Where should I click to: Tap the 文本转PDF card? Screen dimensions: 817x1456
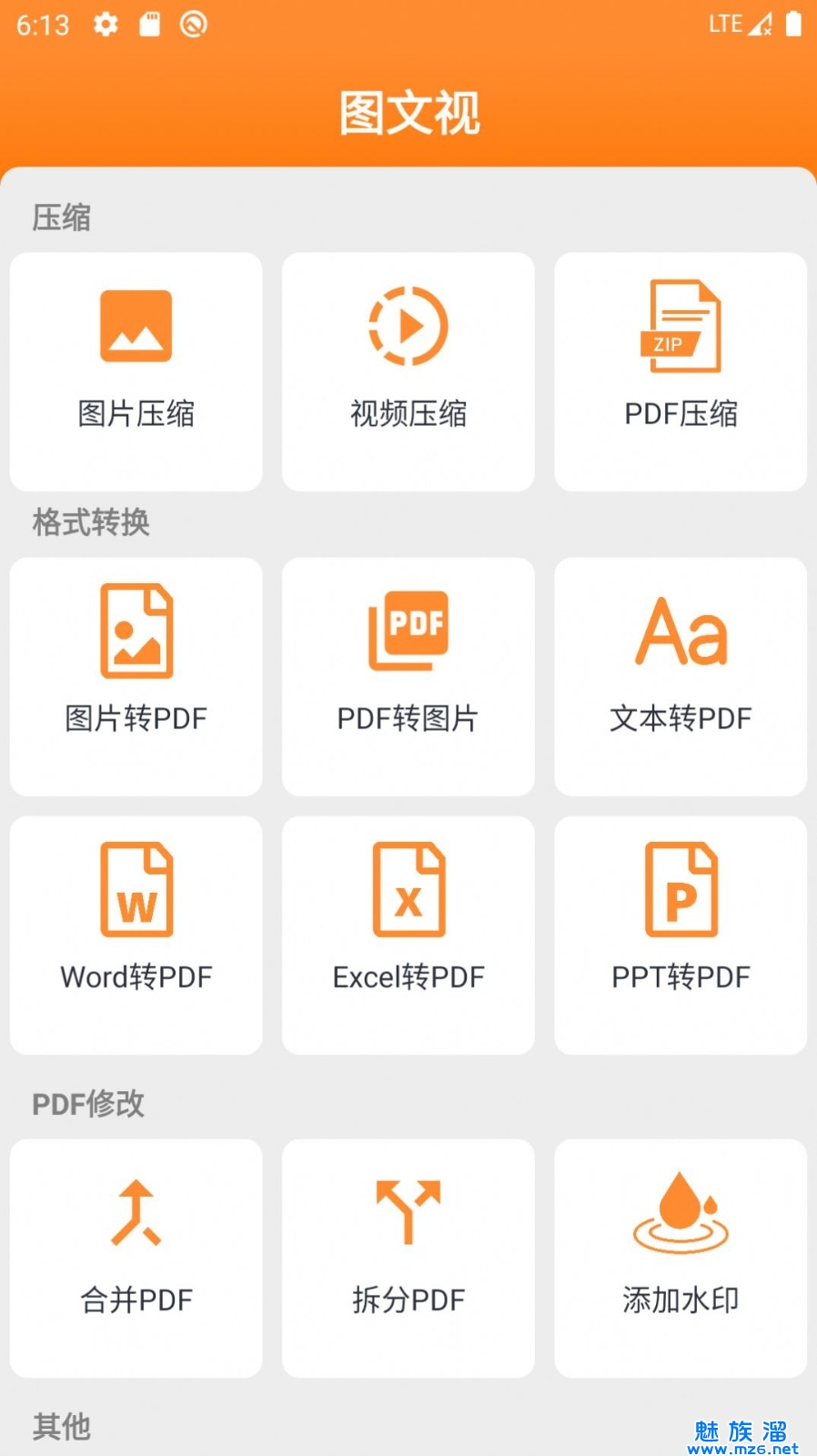[x=681, y=676]
